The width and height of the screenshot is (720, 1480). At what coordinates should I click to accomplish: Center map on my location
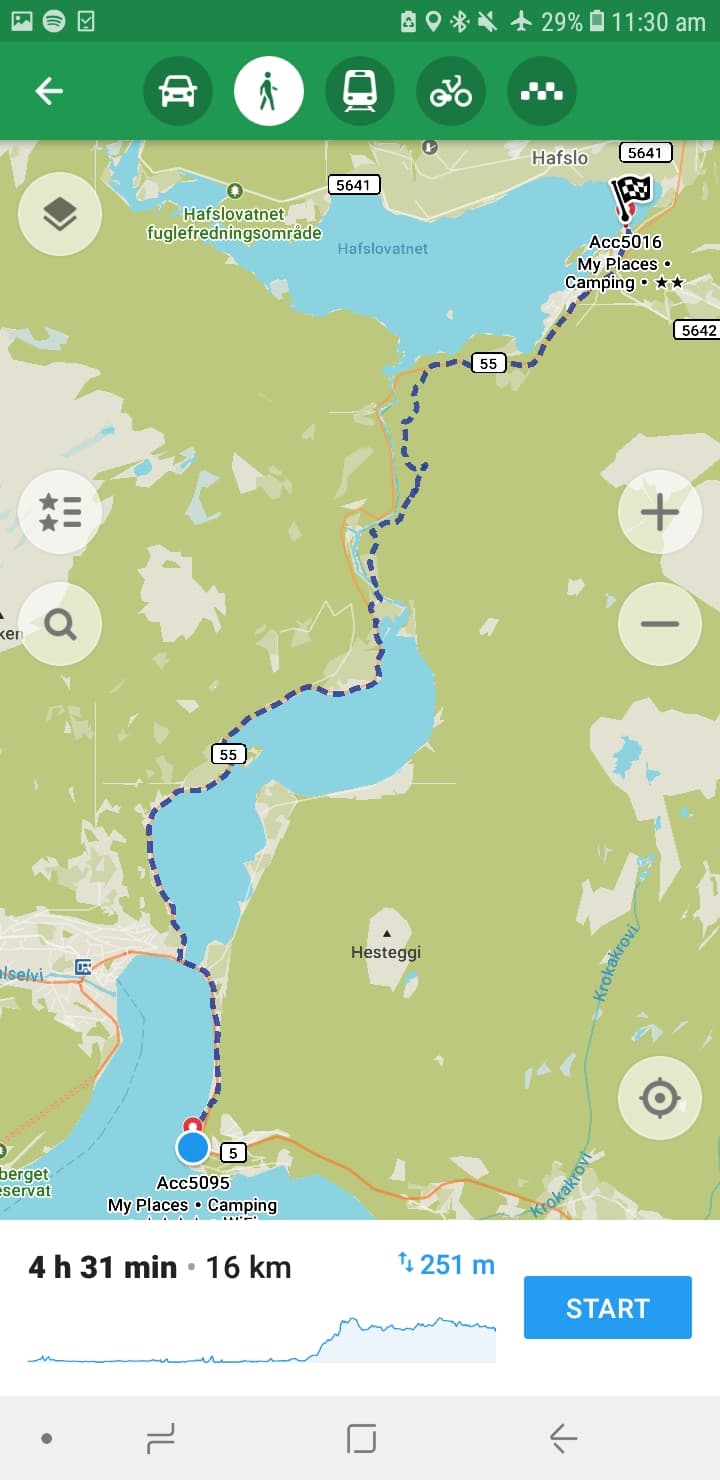(660, 1098)
